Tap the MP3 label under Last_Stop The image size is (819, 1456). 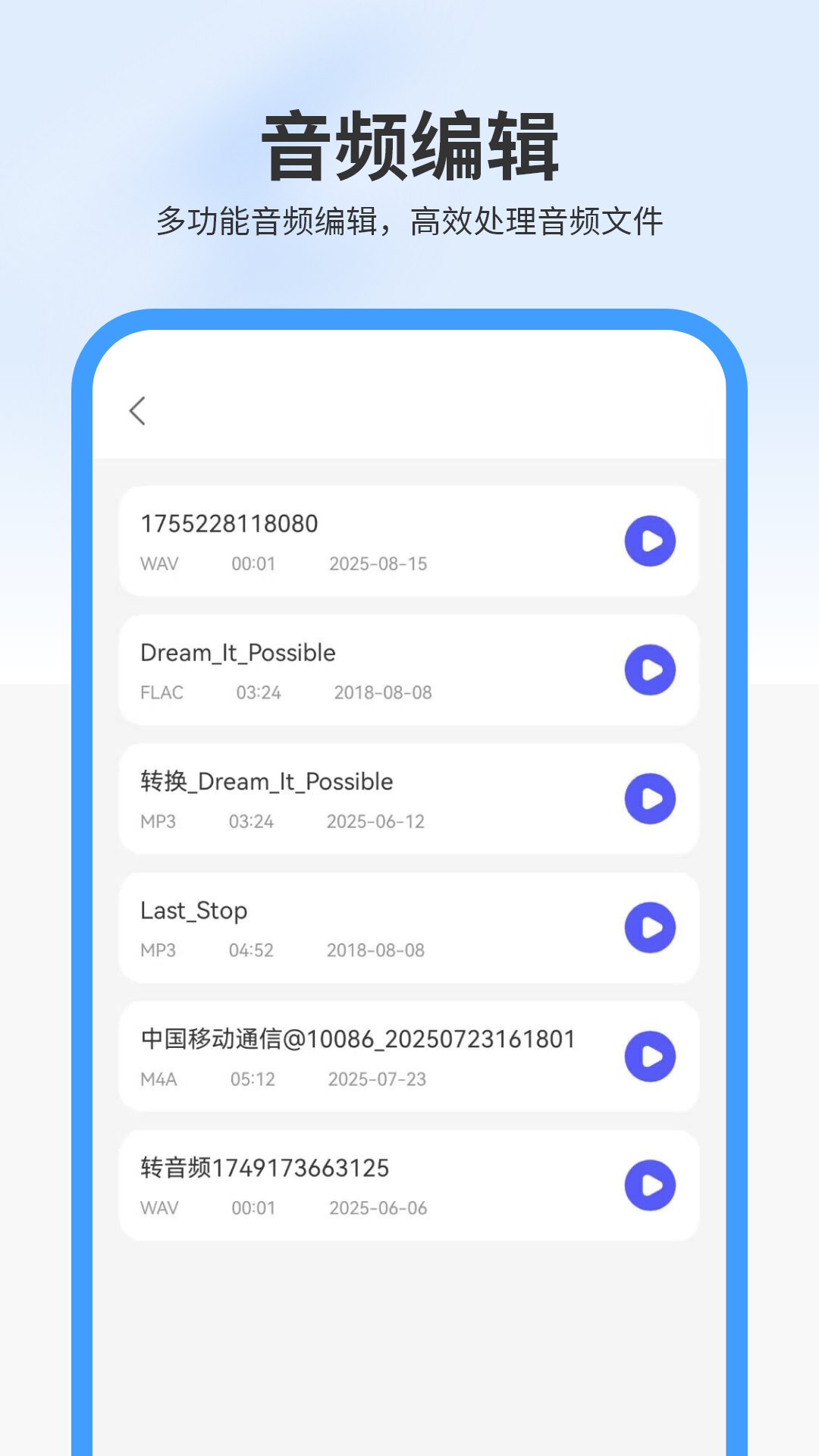click(x=158, y=950)
